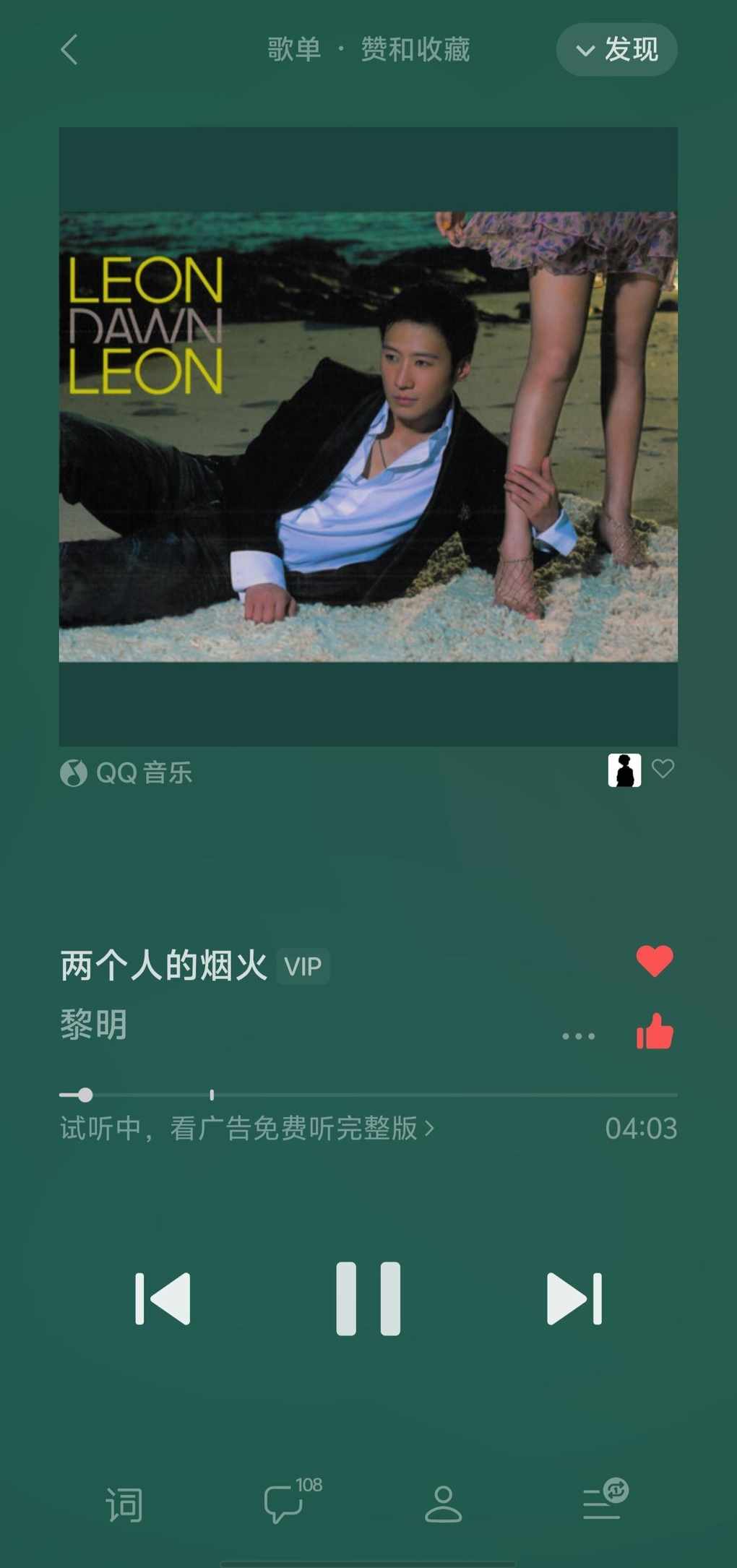Watch an ad to hear full version

click(247, 1129)
